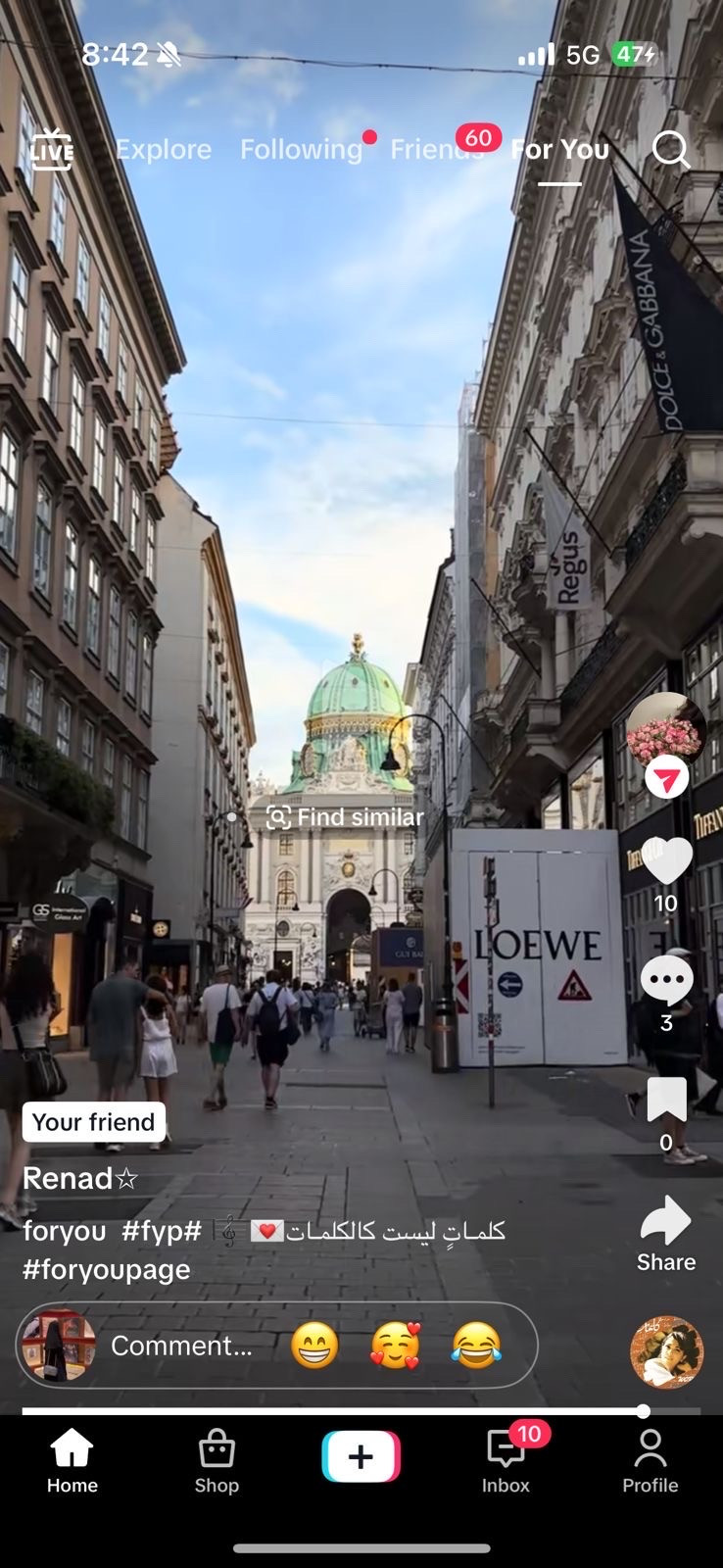
Task: Open the search magnifier icon
Action: tap(671, 149)
